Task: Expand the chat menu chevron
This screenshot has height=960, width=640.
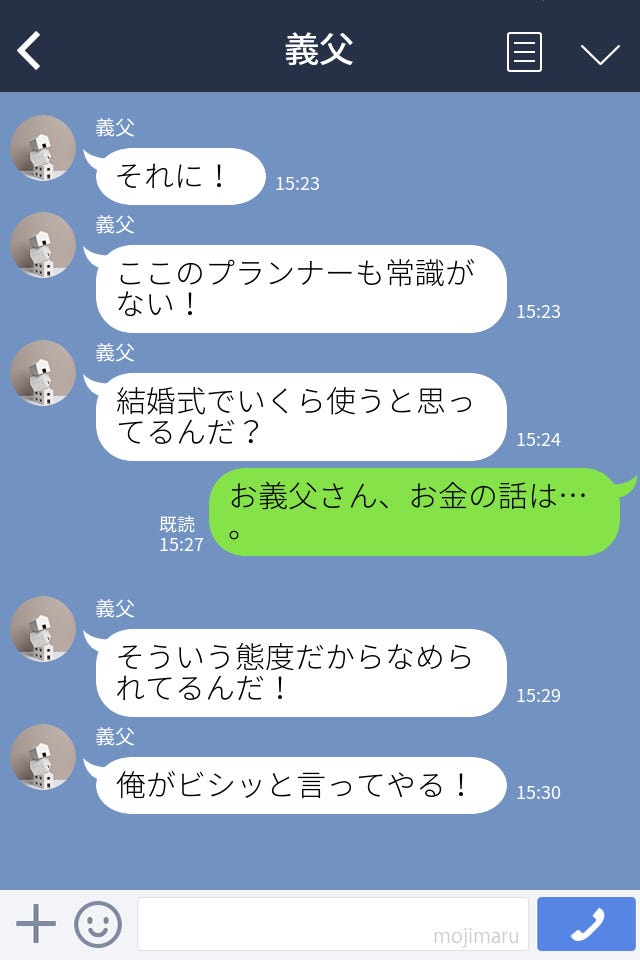Action: click(600, 53)
